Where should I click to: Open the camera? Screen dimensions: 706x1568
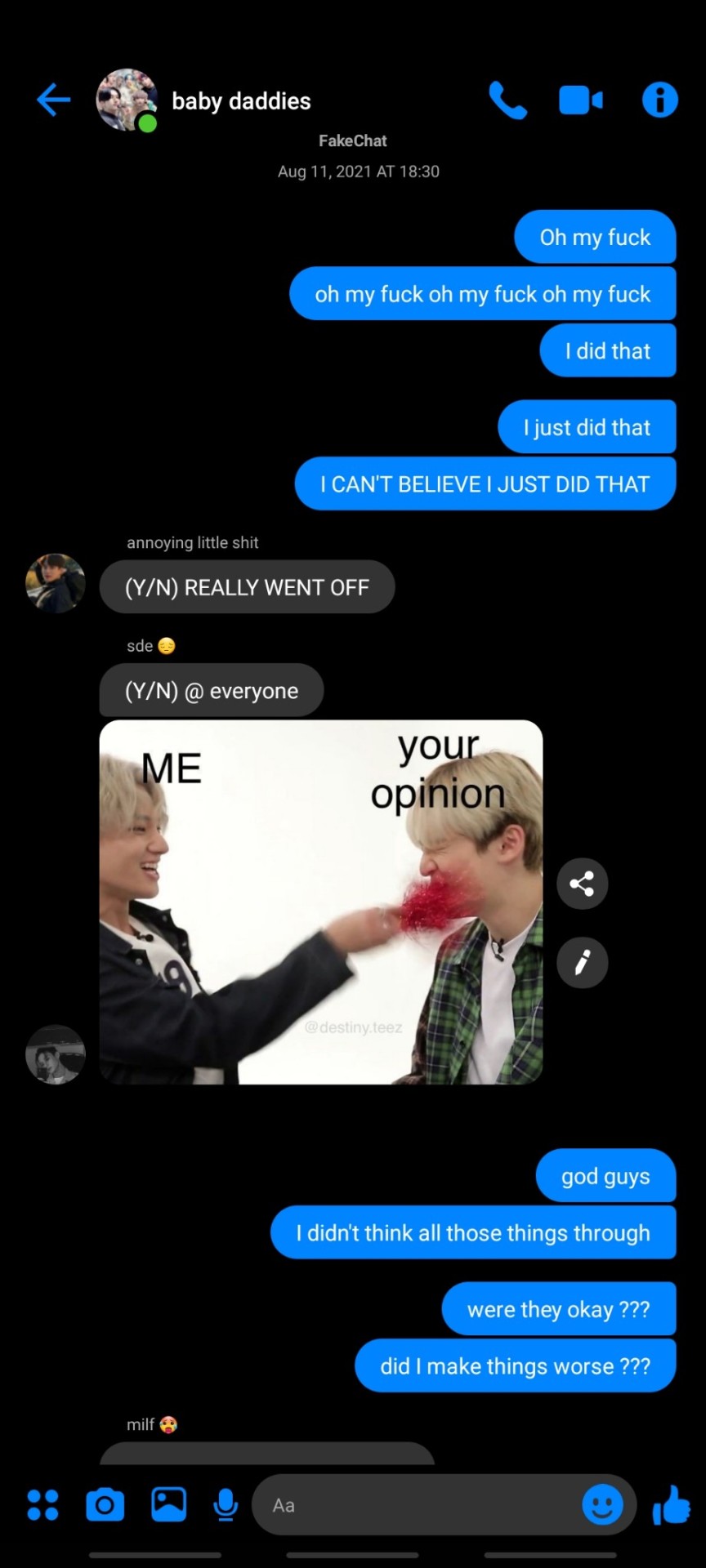[x=105, y=1504]
